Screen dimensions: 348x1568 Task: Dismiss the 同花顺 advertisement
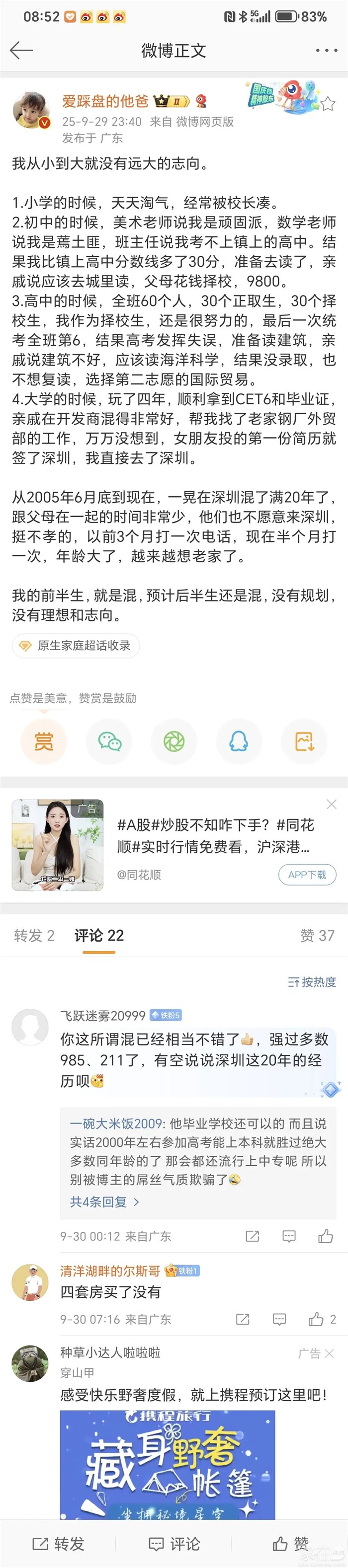click(332, 804)
